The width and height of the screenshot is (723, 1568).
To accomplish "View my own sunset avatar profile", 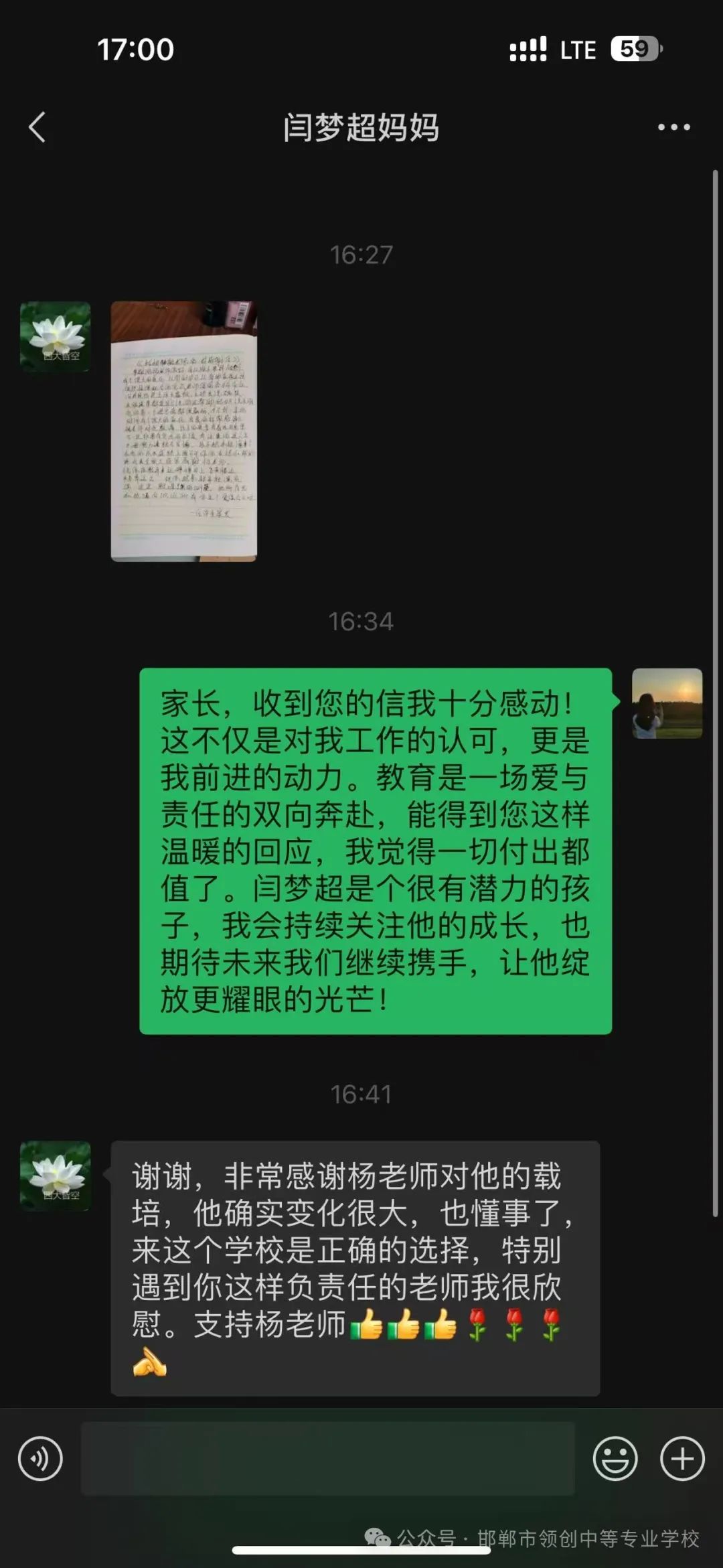I will (667, 703).
